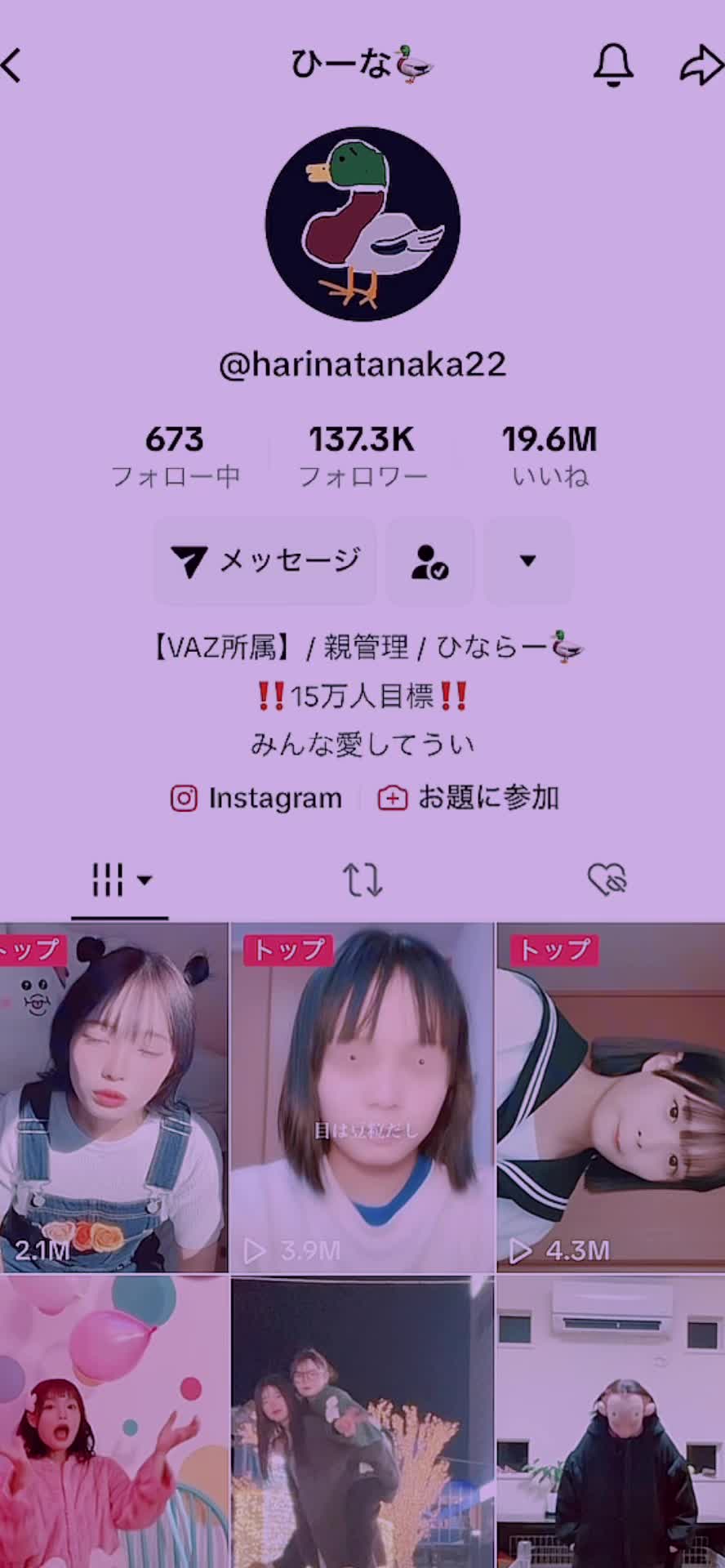725x1568 pixels.
Task: Tap the メッセージ button
Action: pyautogui.click(x=265, y=561)
